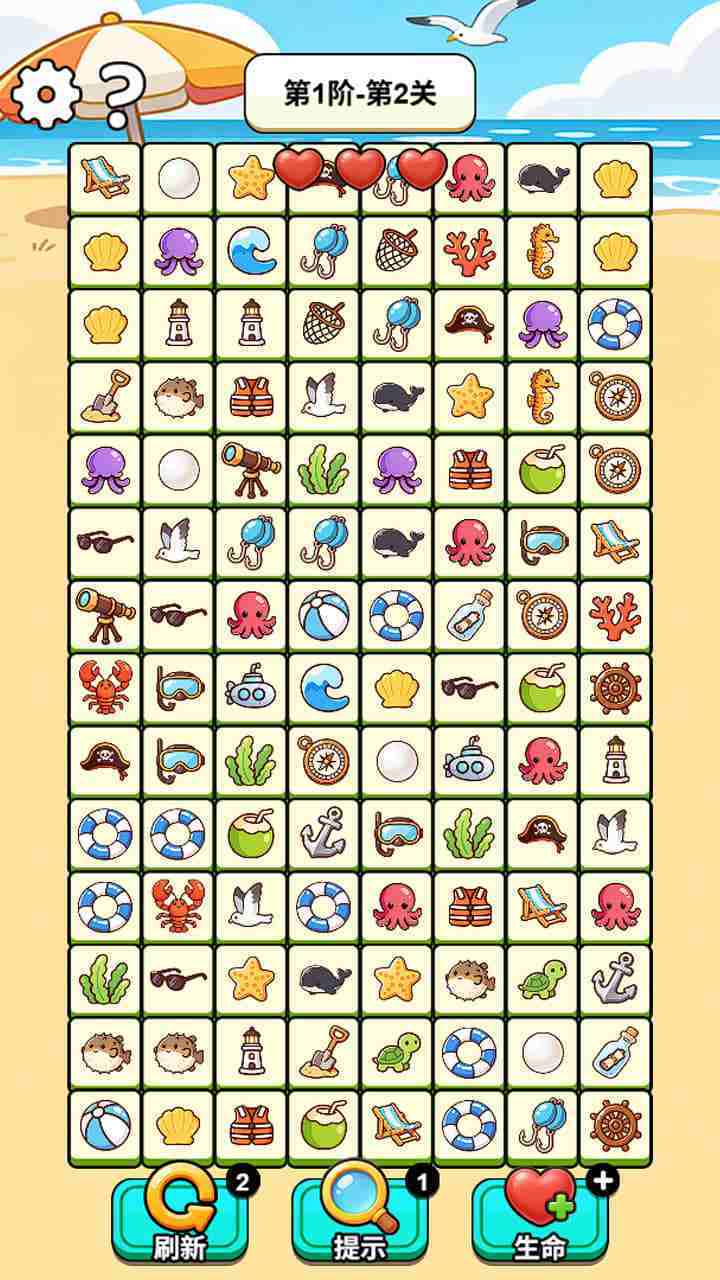The height and width of the screenshot is (1280, 720).
Task: Pick the submarine tile beside the blue wave
Action: [x=251, y=689]
